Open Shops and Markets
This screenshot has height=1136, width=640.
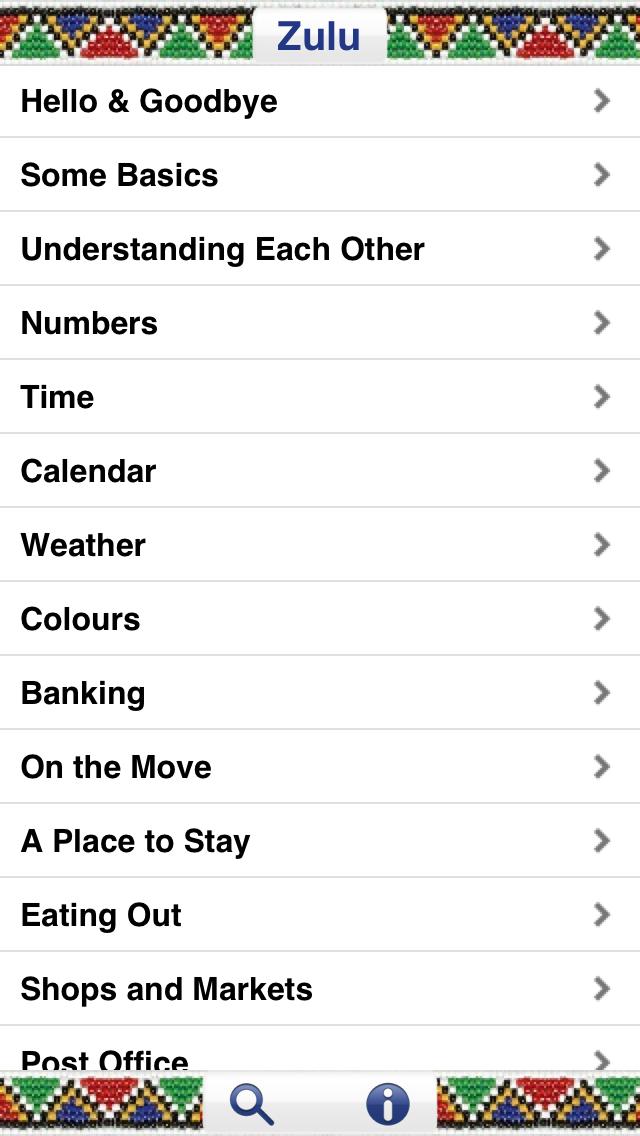[x=320, y=989]
